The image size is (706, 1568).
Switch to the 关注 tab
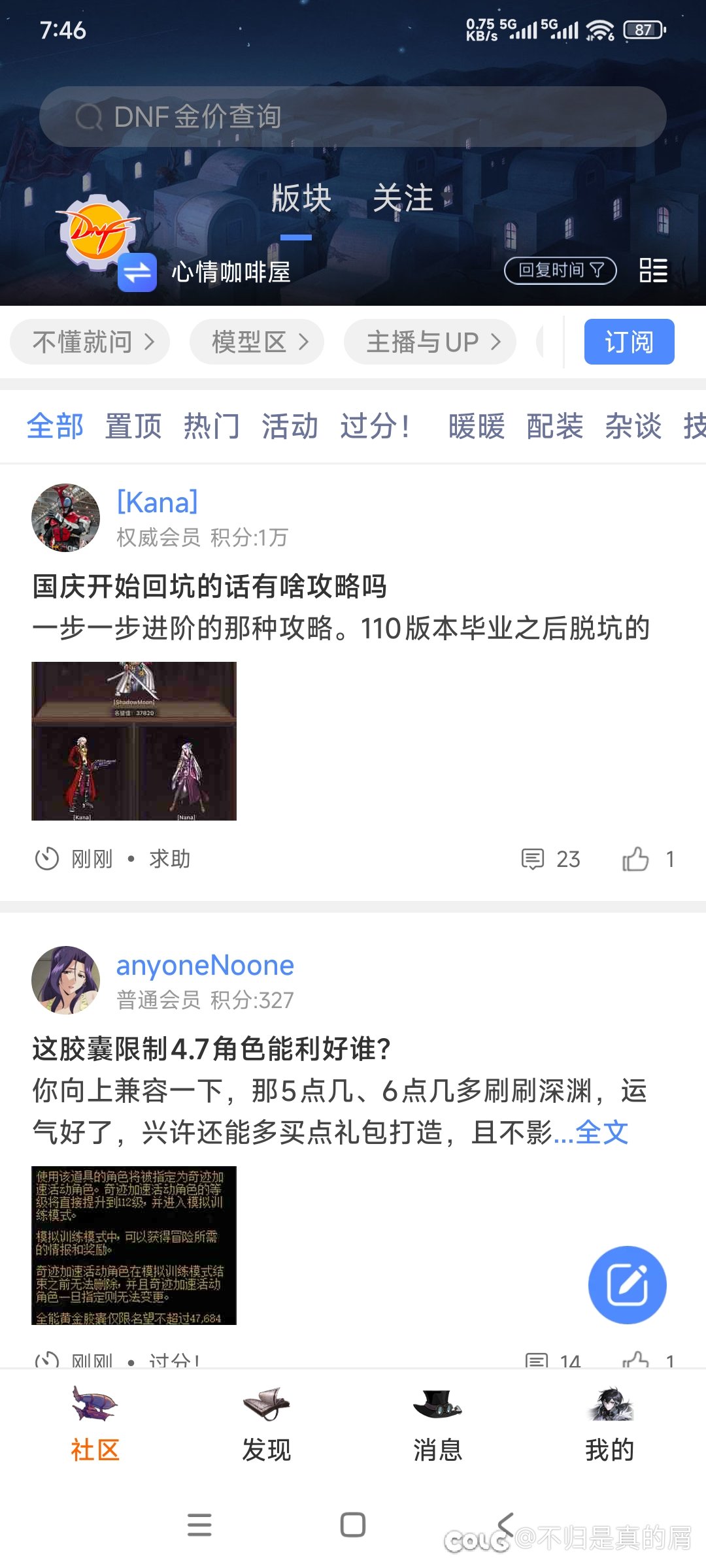[403, 198]
